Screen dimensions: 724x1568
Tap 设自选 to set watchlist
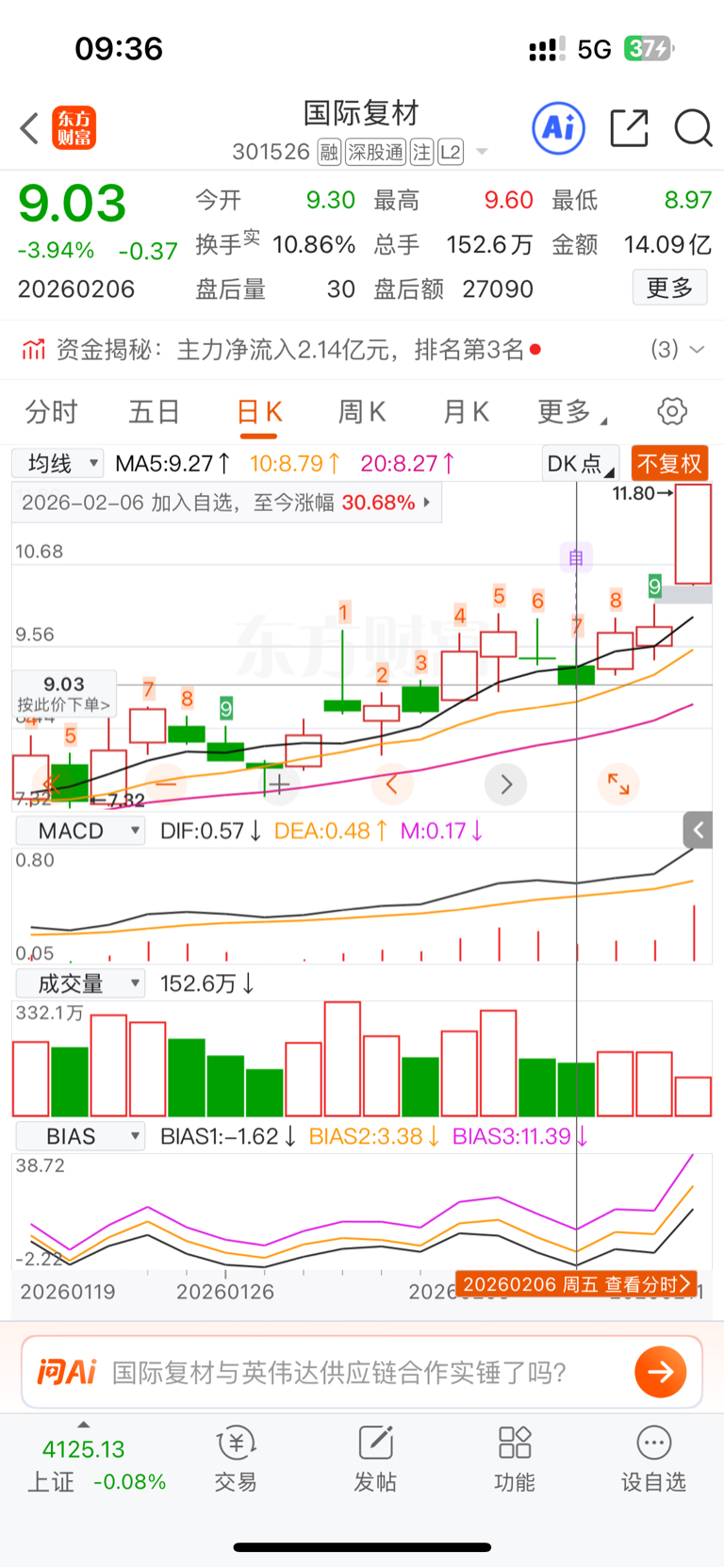(653, 1459)
